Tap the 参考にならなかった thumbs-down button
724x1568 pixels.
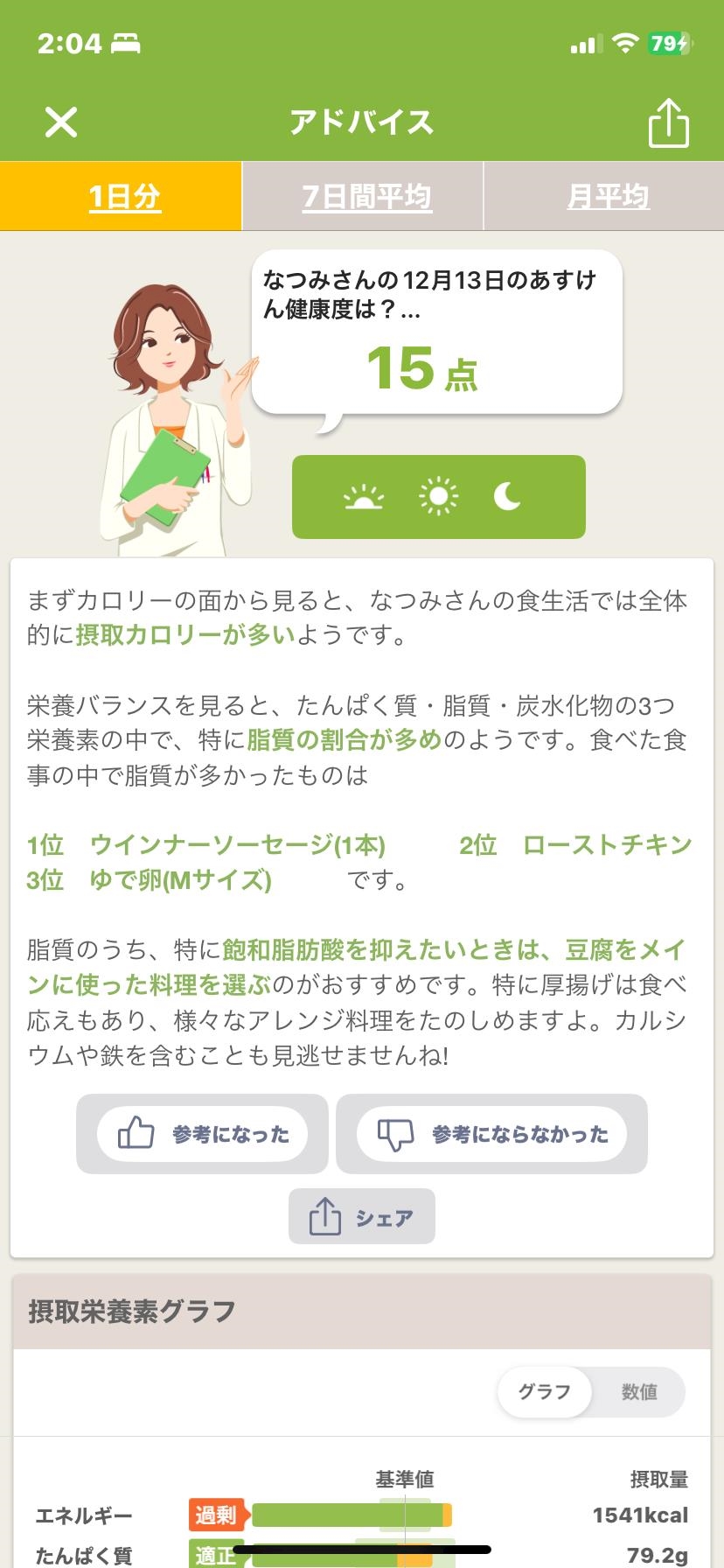click(491, 1135)
